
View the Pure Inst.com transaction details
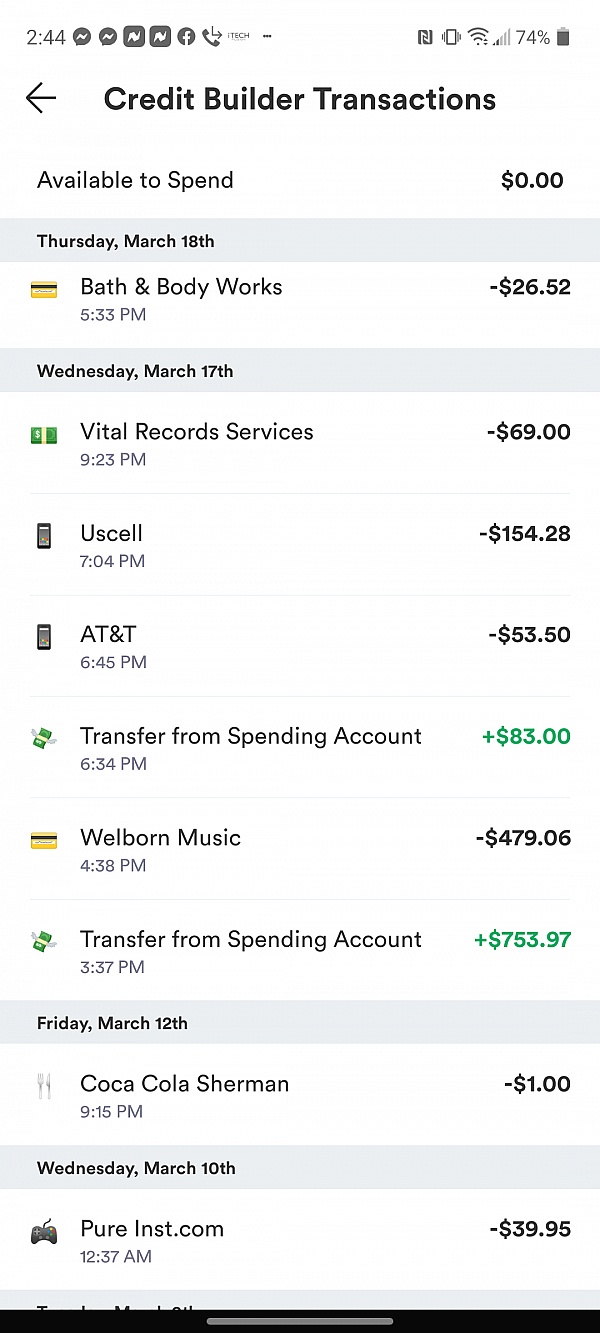pos(300,1240)
